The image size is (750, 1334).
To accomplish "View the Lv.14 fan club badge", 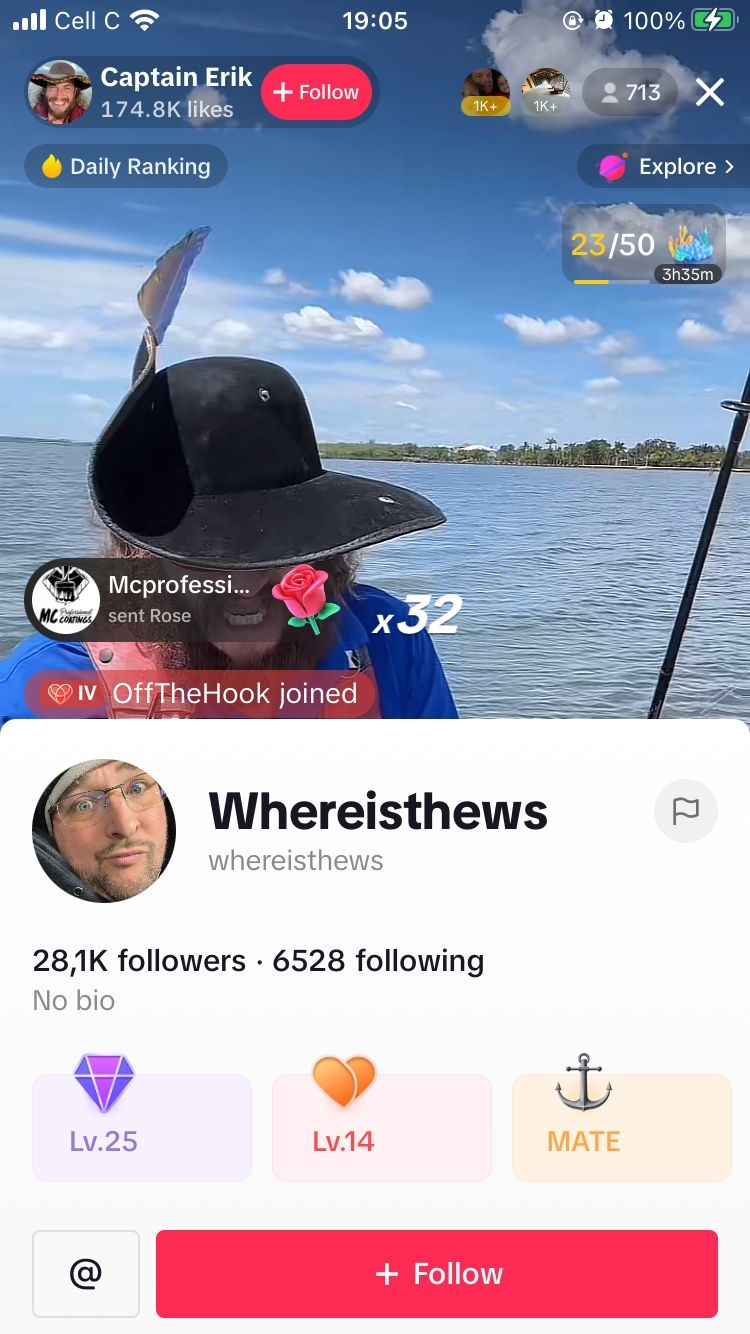I will (x=382, y=1127).
